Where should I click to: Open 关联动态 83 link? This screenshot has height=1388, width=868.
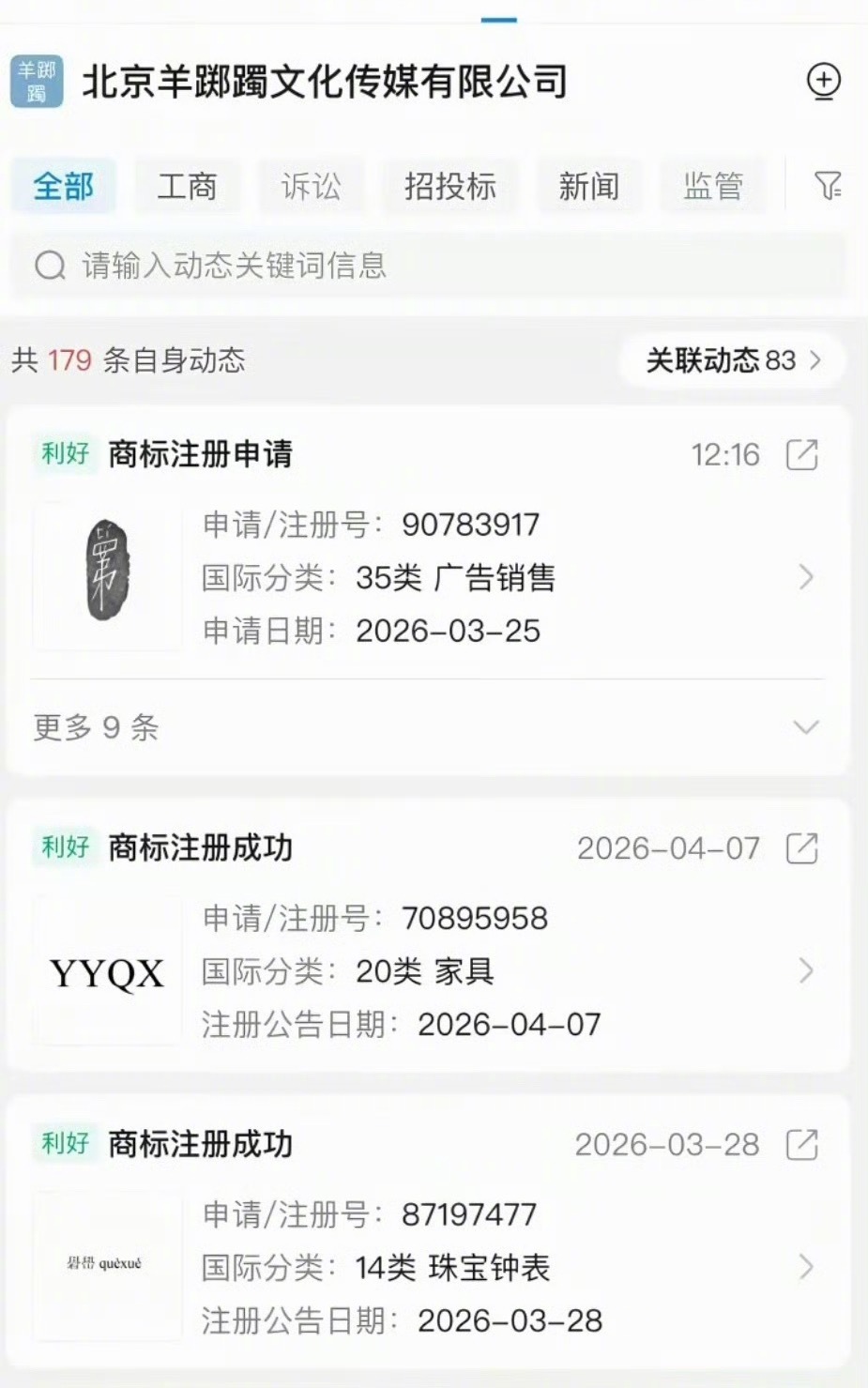click(x=732, y=360)
